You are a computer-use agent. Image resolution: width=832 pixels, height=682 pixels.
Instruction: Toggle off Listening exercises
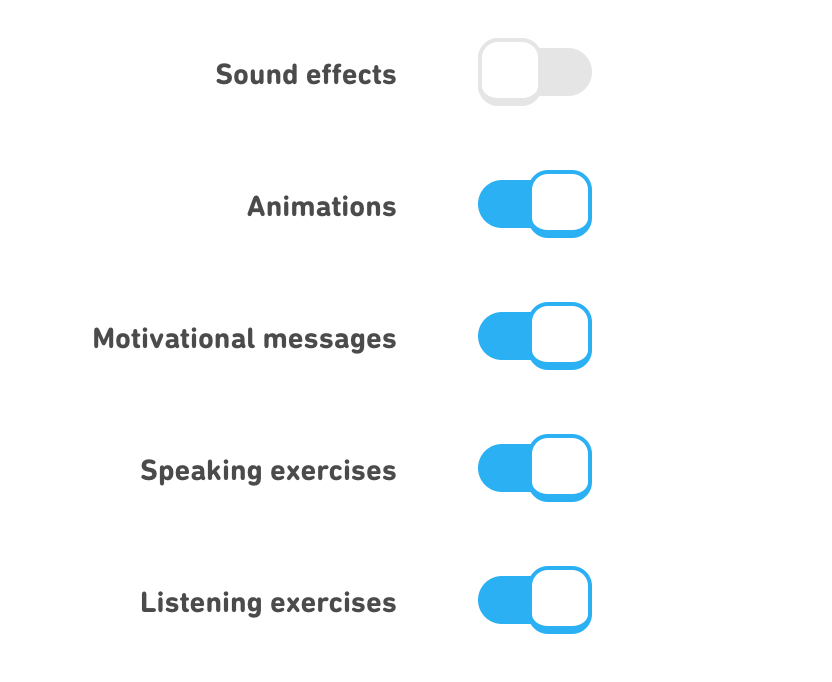point(535,600)
